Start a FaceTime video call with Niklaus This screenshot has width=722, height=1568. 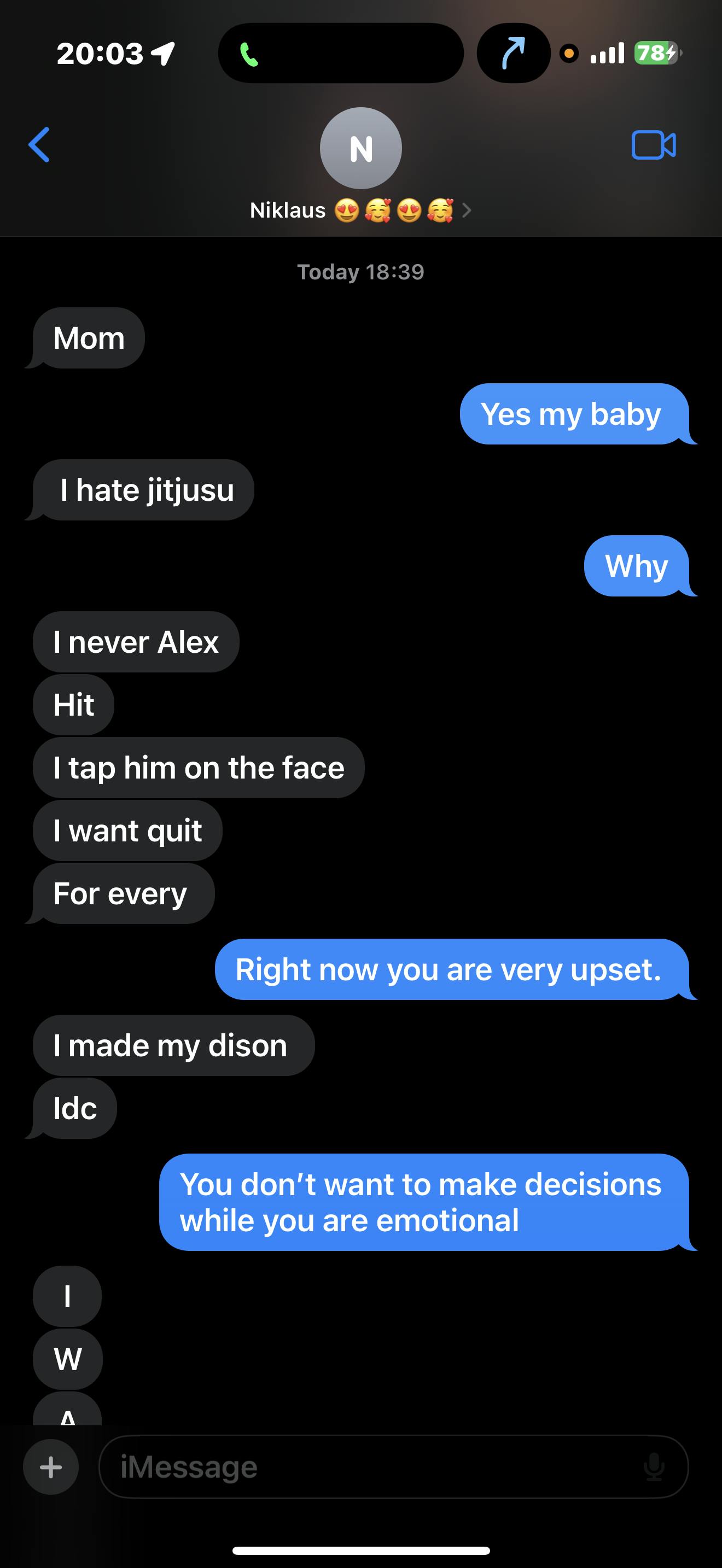tap(653, 145)
